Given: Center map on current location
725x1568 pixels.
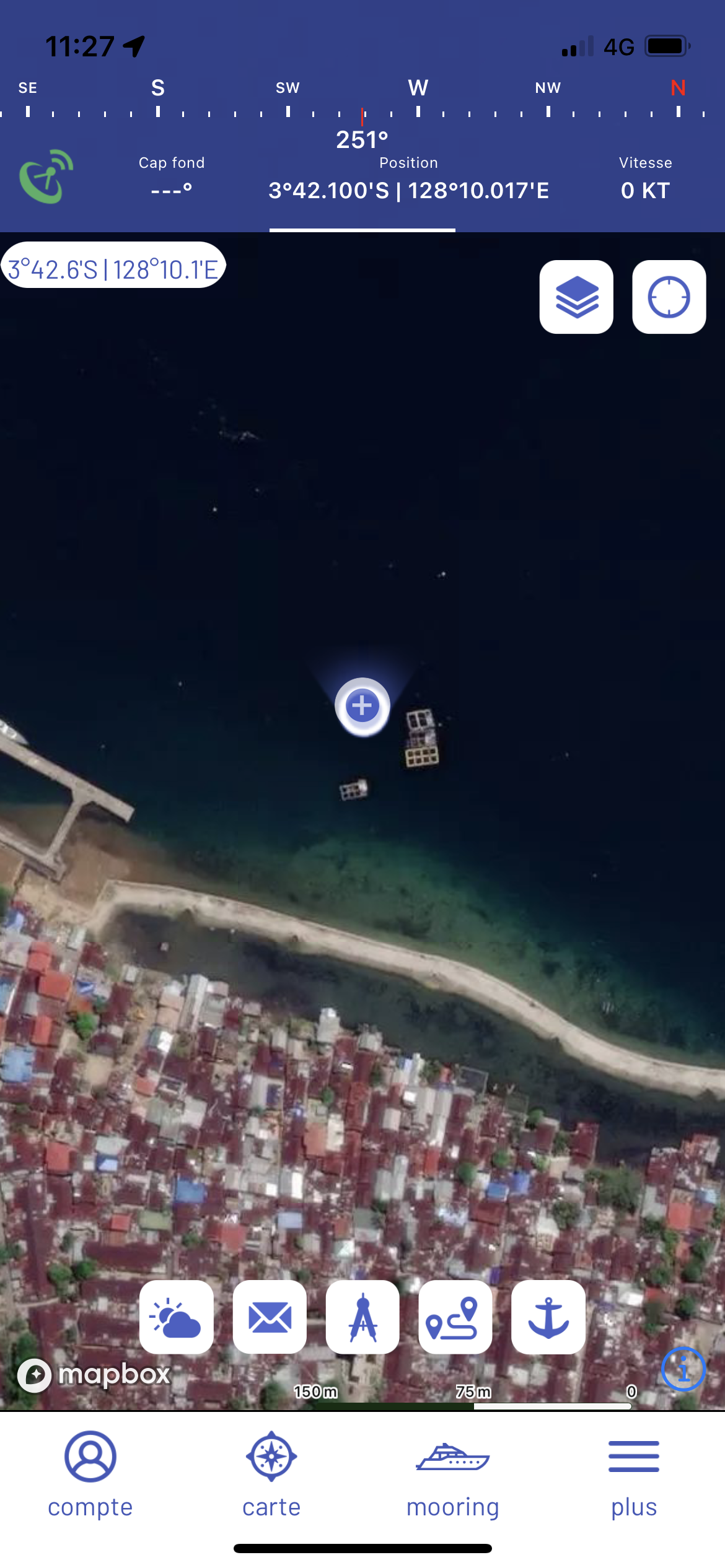Looking at the screenshot, I should tap(669, 297).
